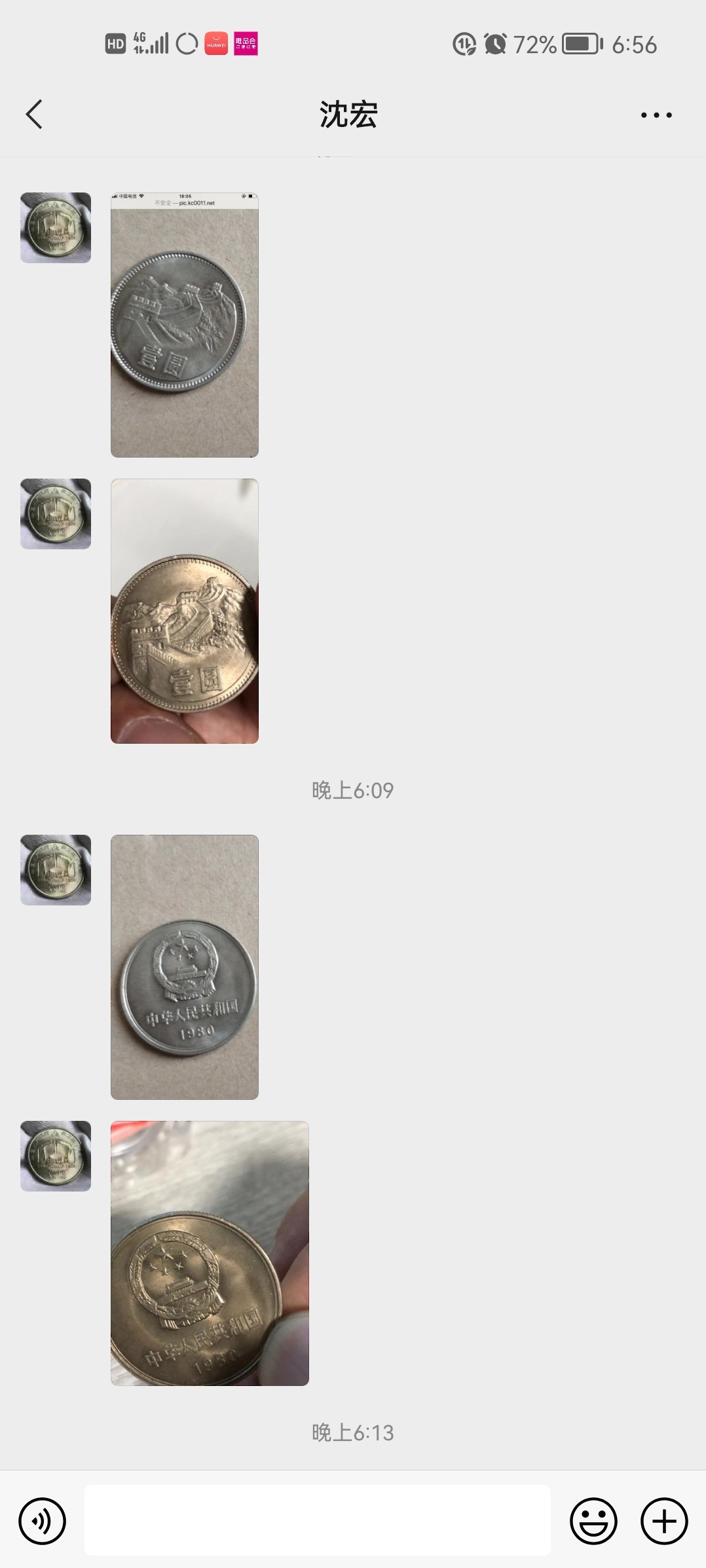Open the silver Great Wall coin photo

point(185,325)
